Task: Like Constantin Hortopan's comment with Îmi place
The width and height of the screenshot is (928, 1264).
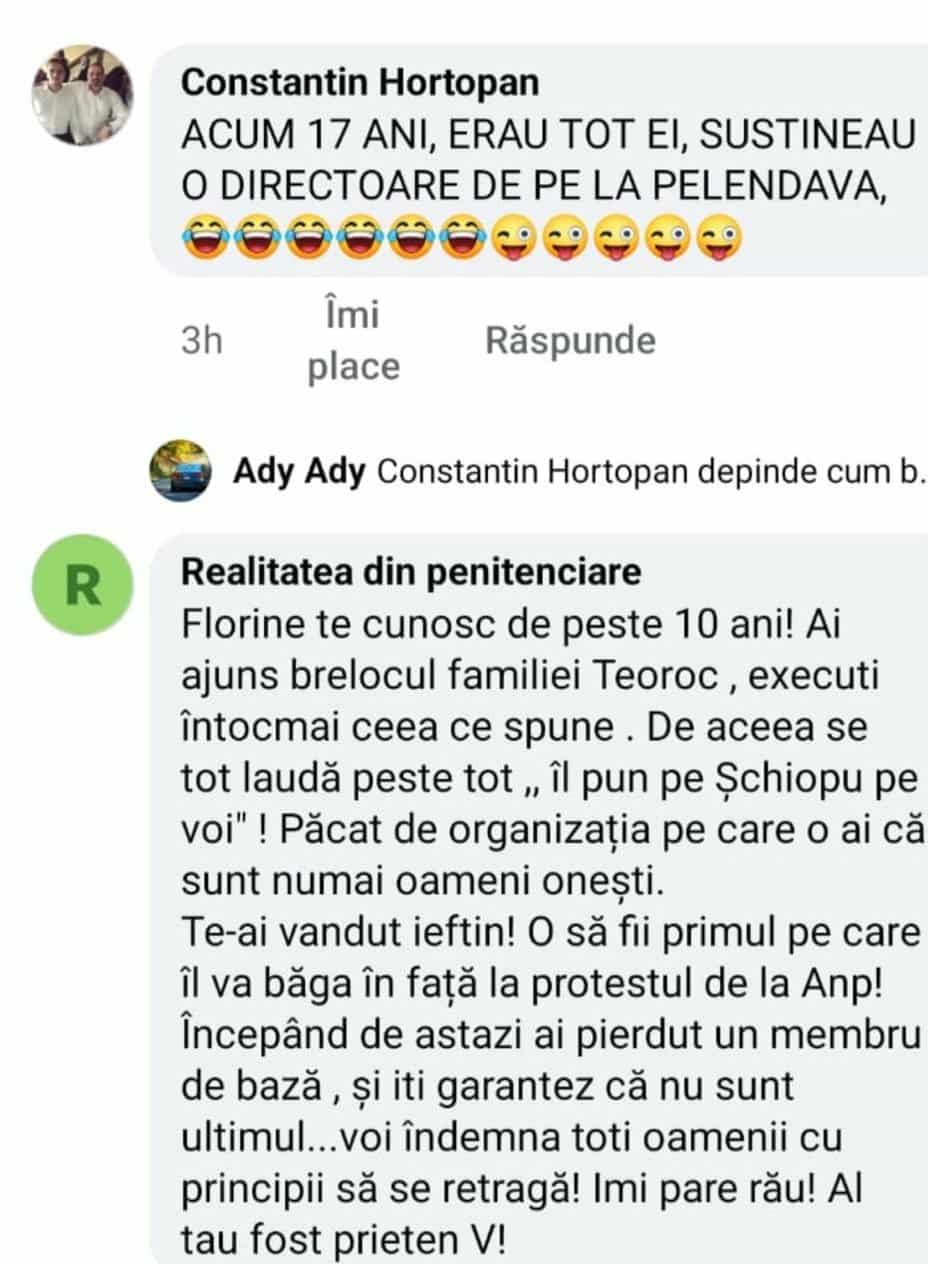Action: tap(352, 341)
